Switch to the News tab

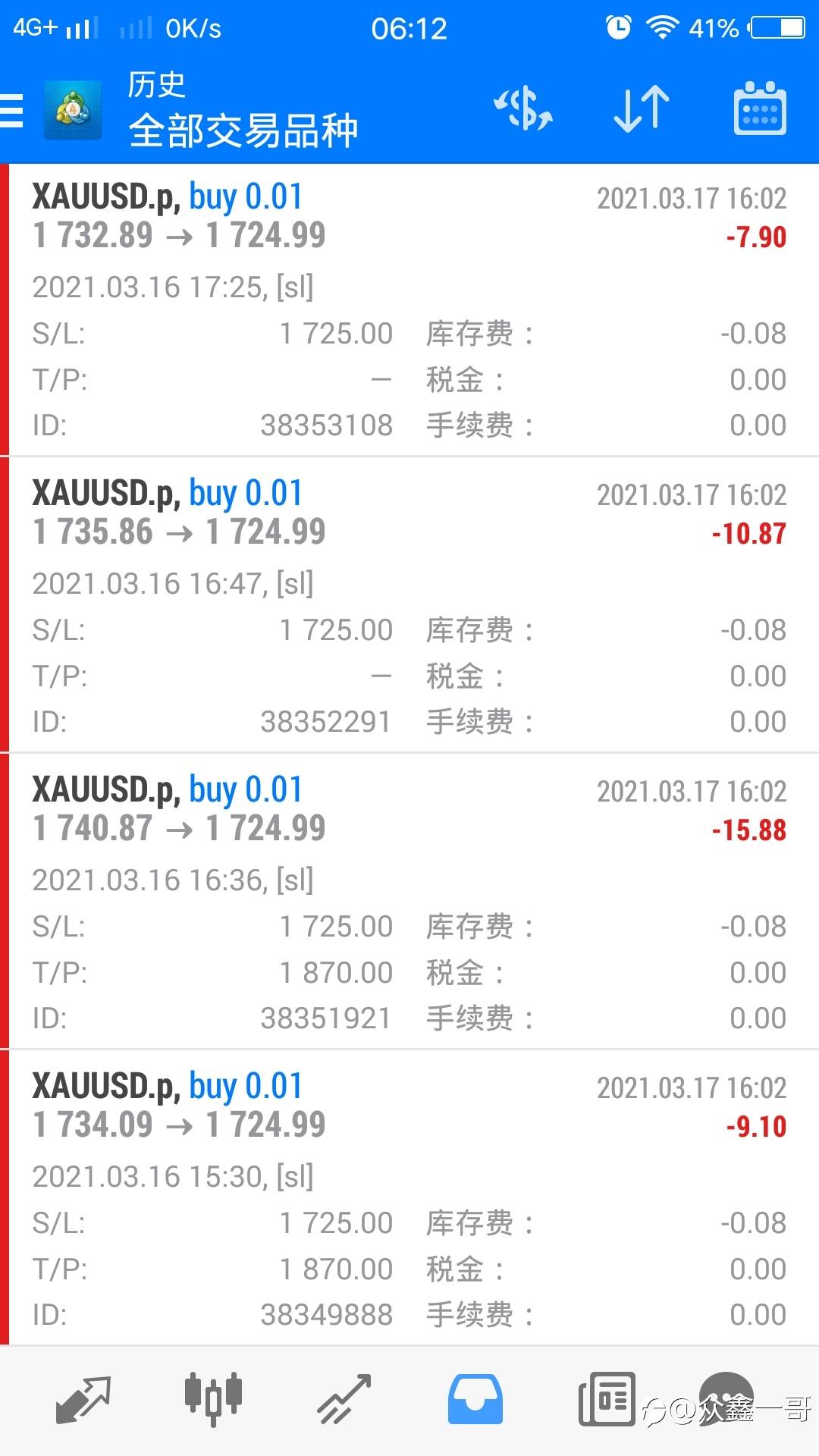click(x=606, y=1400)
